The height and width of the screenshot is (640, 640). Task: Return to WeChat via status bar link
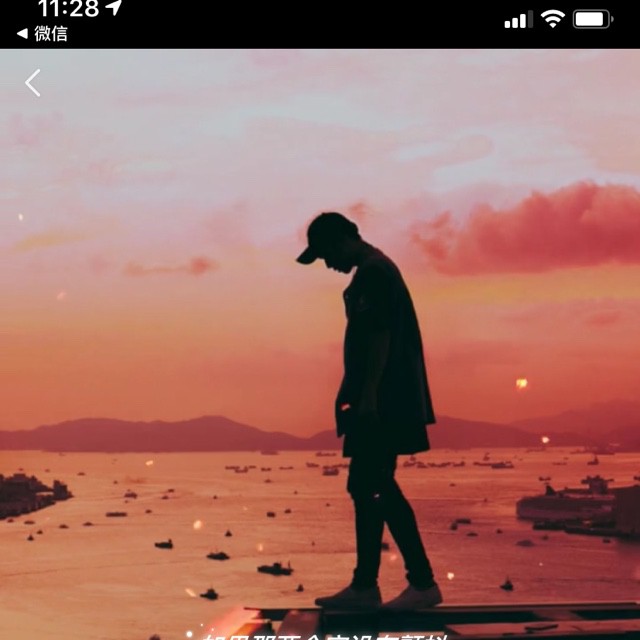tap(42, 33)
